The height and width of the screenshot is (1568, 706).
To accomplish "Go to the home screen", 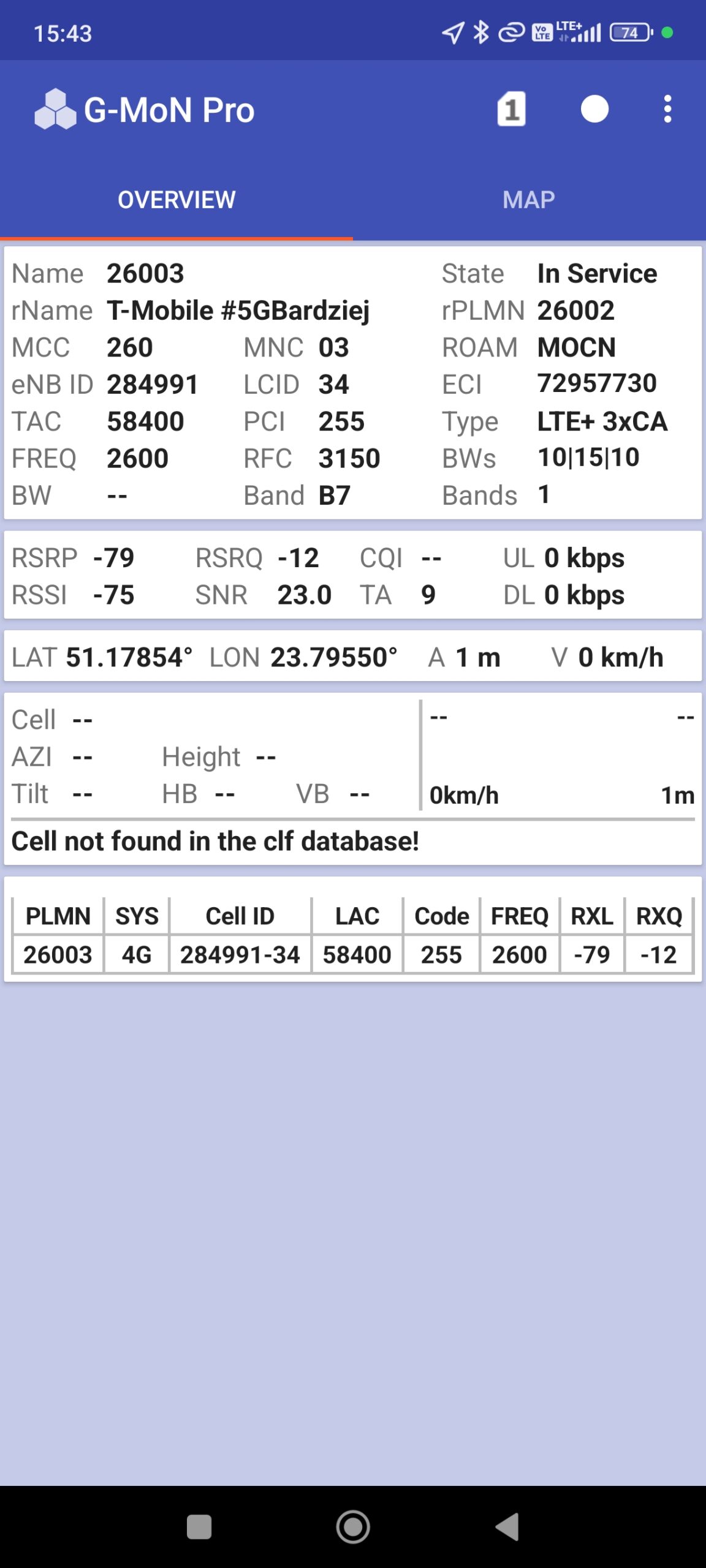I will (x=353, y=1526).
